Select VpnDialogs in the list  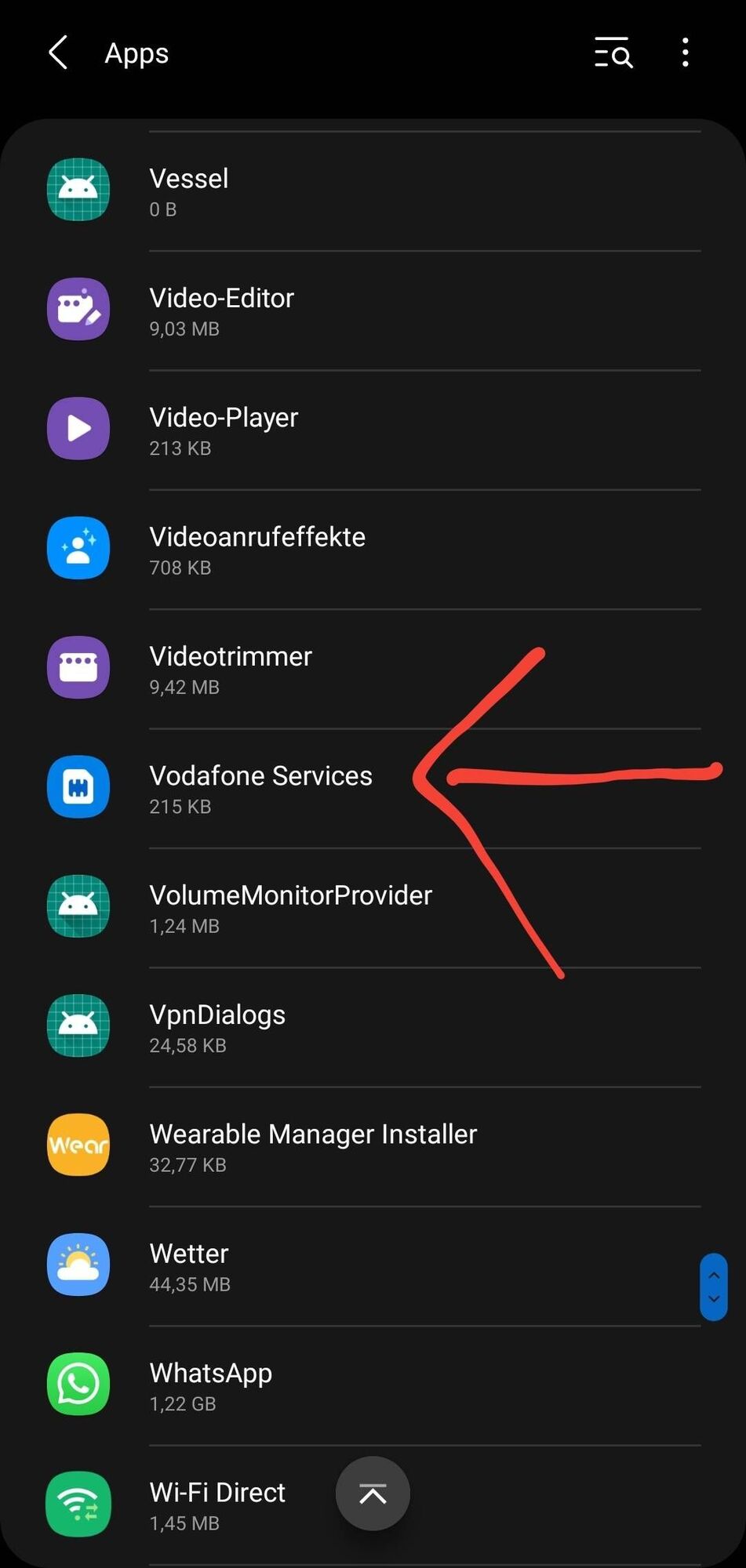(314, 1027)
